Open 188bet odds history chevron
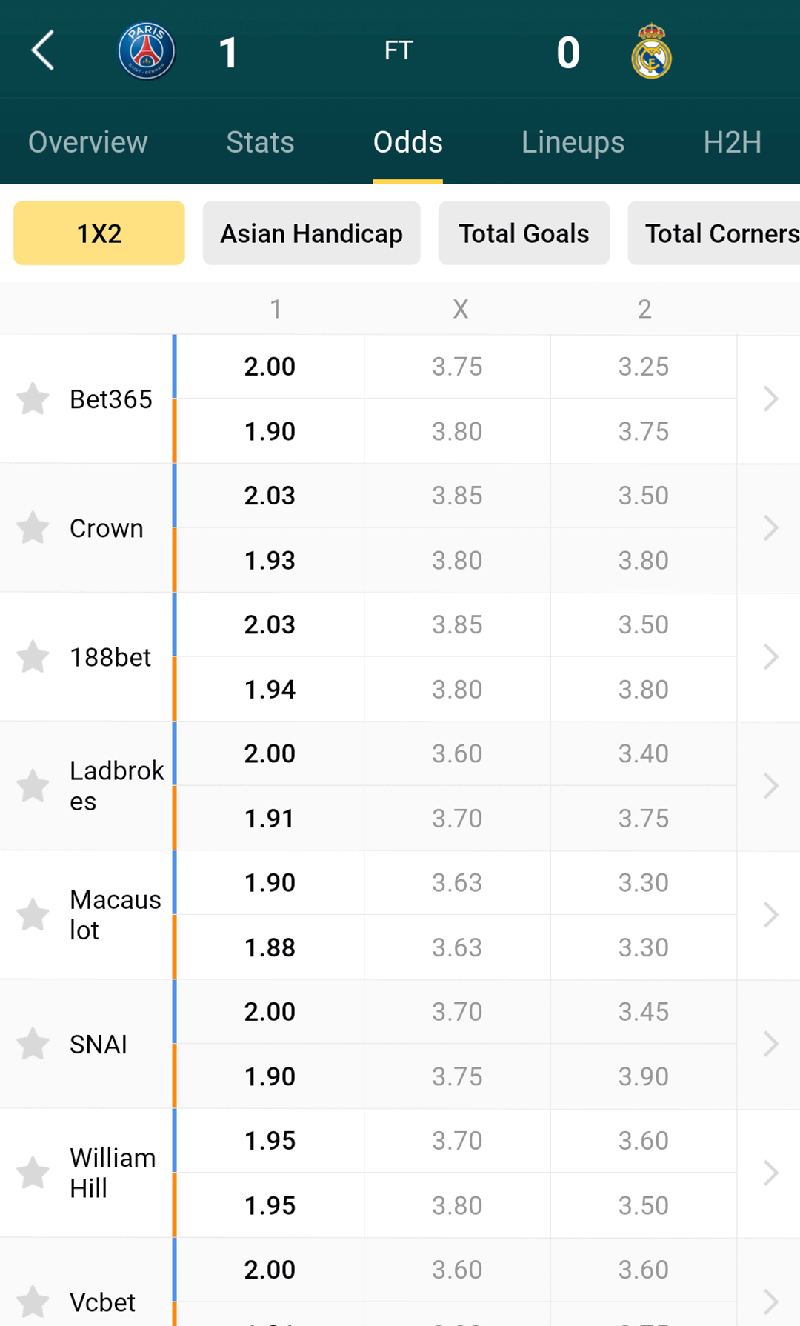Image resolution: width=800 pixels, height=1326 pixels. 770,657
